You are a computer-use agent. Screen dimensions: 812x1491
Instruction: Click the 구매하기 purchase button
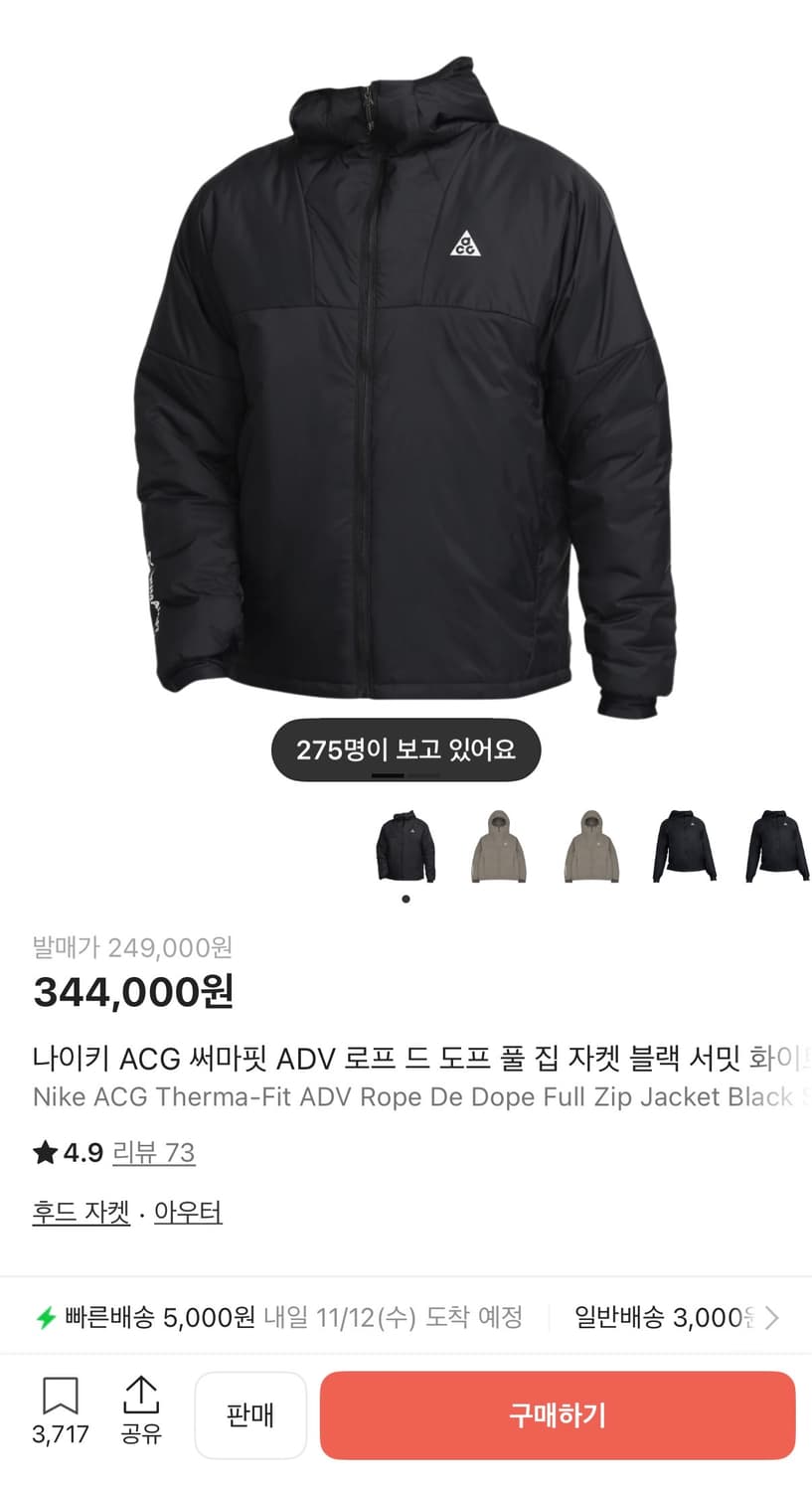tap(558, 1415)
